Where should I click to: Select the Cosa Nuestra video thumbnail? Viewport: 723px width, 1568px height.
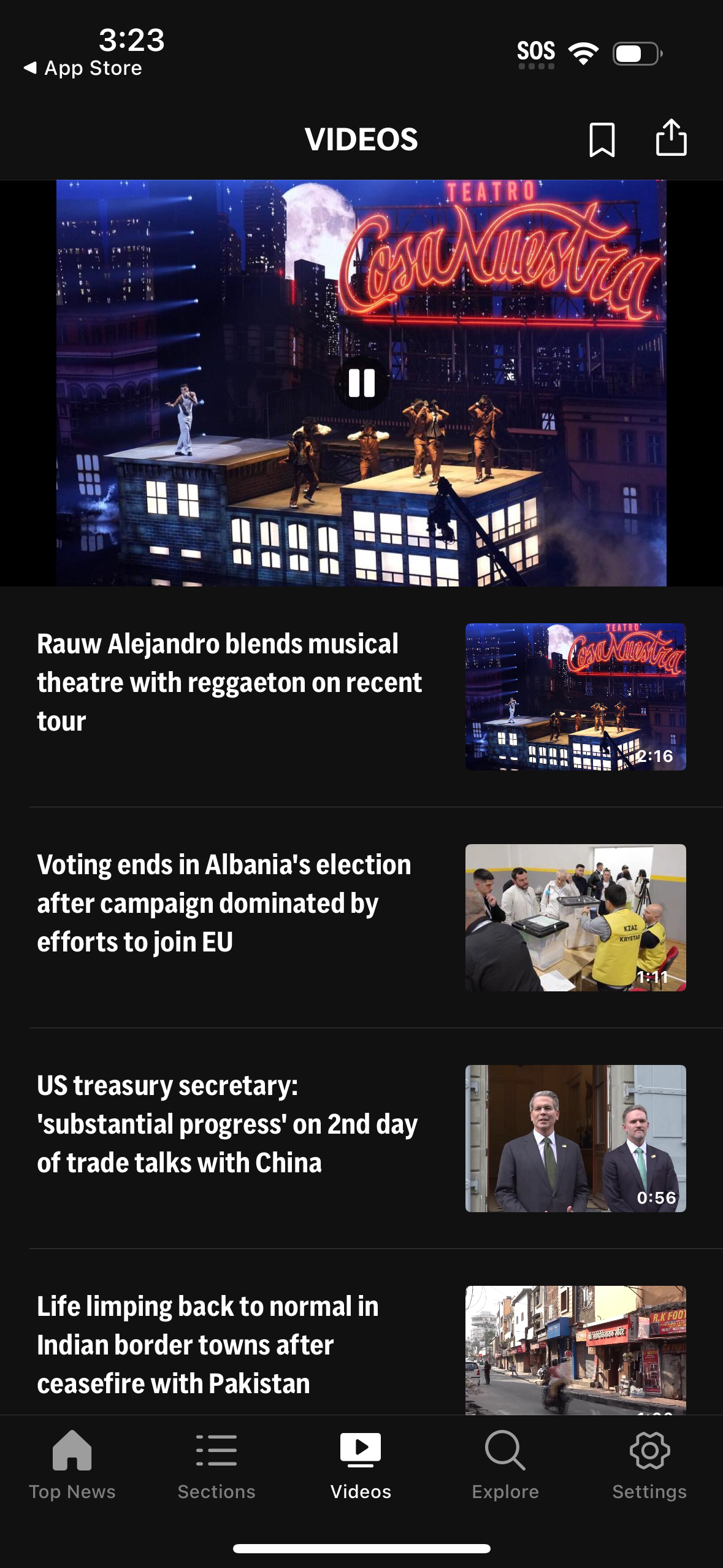click(575, 694)
